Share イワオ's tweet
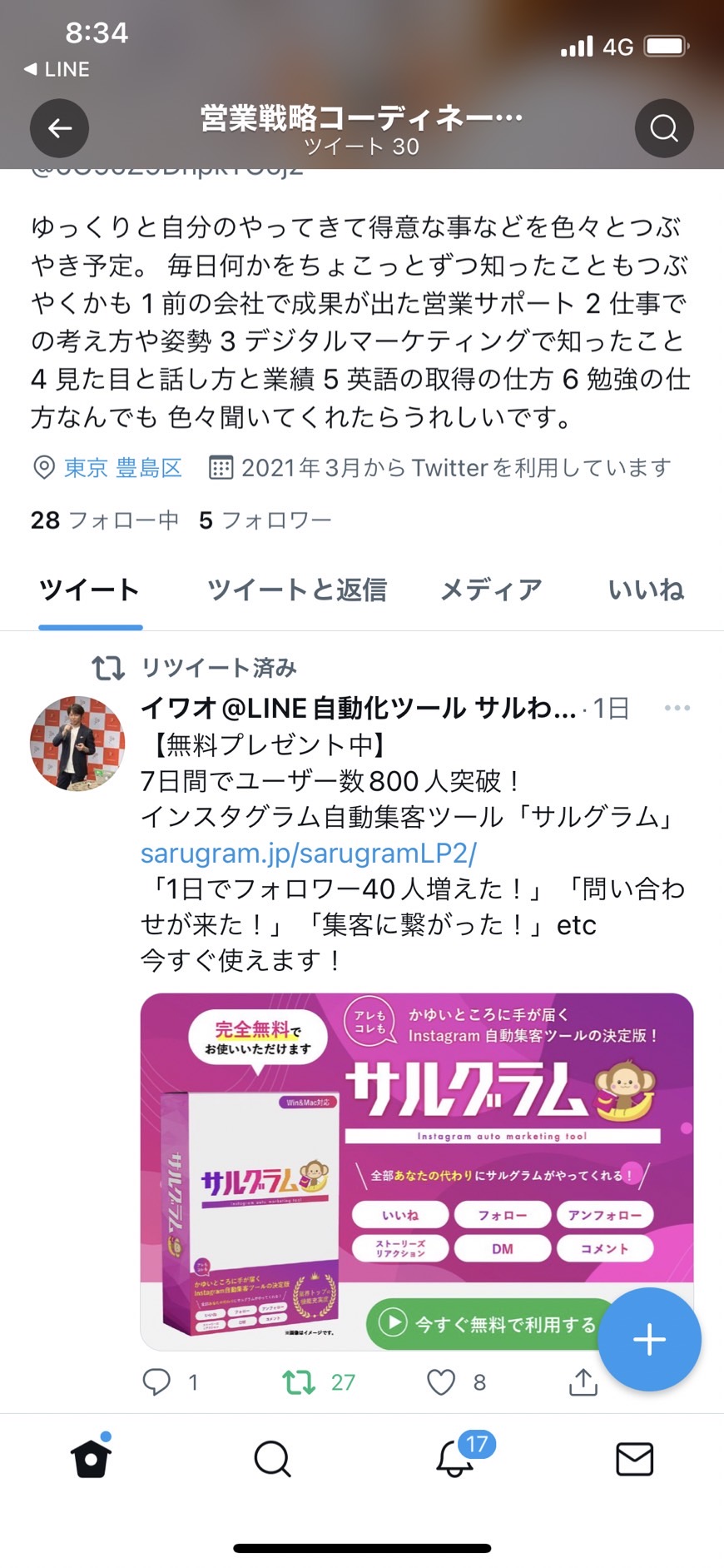The width and height of the screenshot is (724, 1568). [x=583, y=1382]
